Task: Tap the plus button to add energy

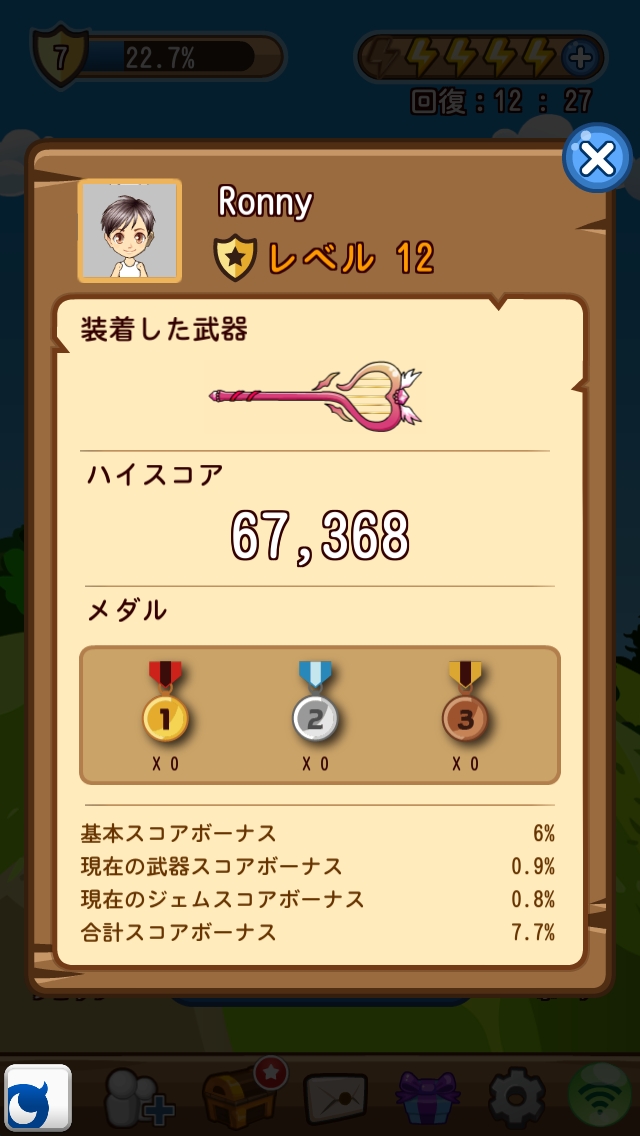Action: pyautogui.click(x=578, y=57)
